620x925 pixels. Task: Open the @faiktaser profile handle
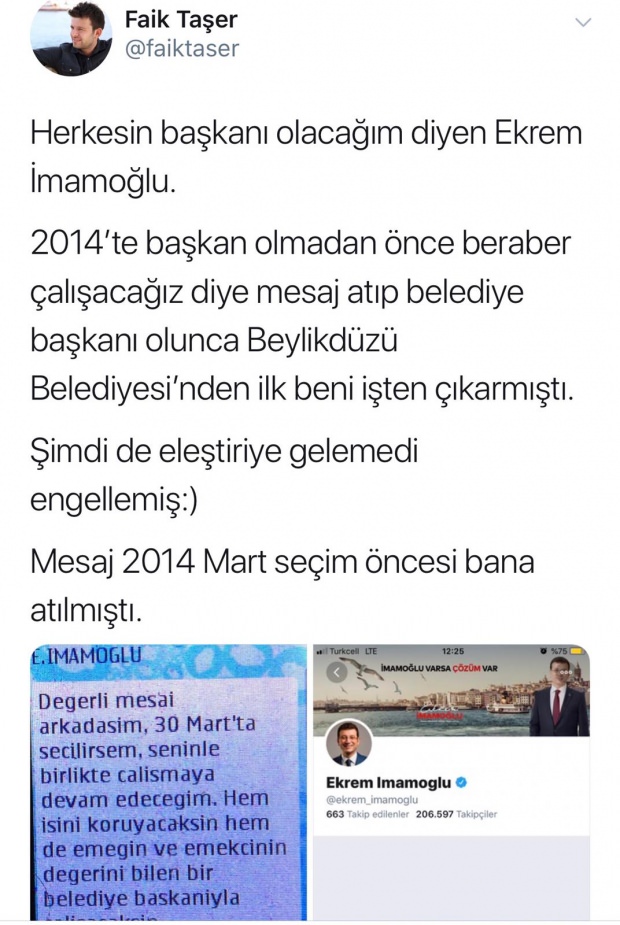click(182, 48)
